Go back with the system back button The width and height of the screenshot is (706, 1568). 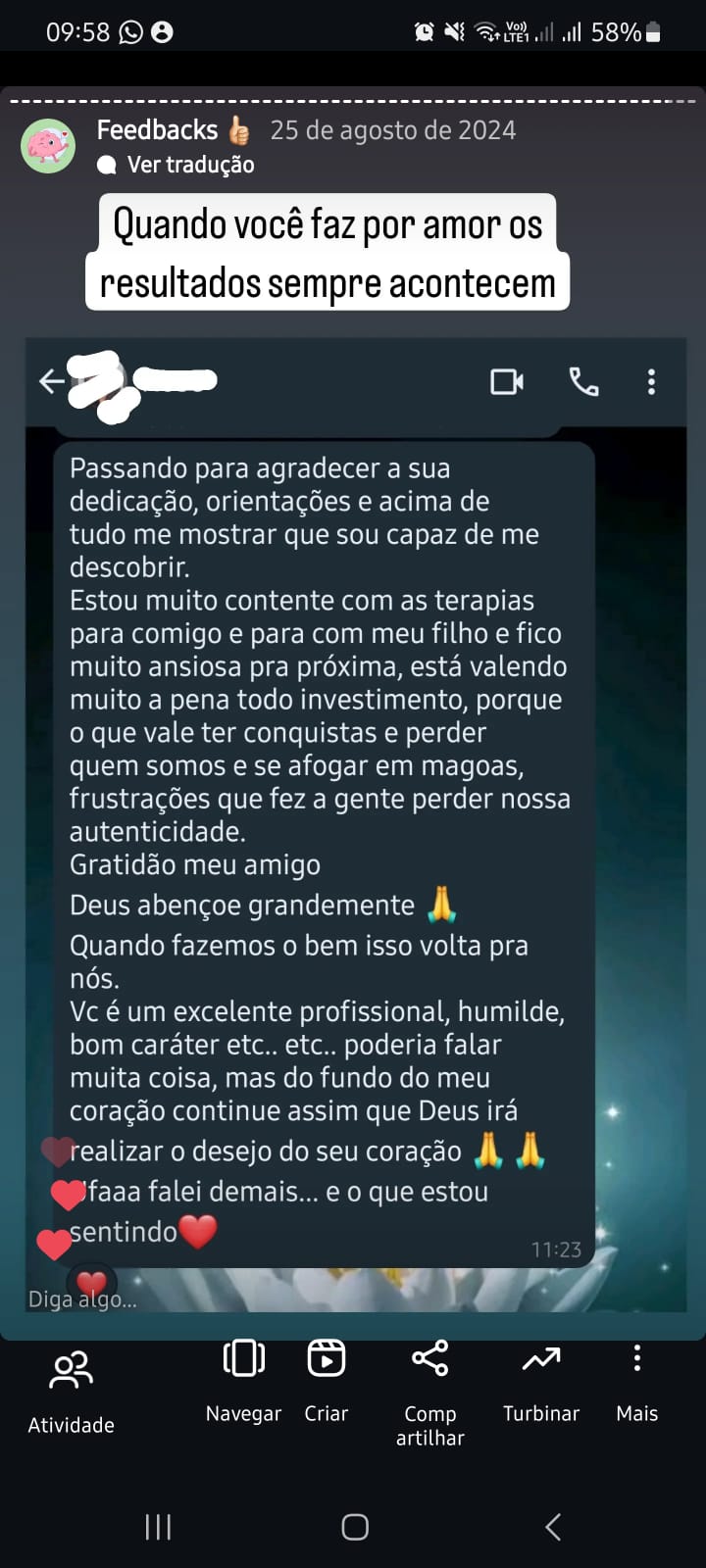[553, 1526]
